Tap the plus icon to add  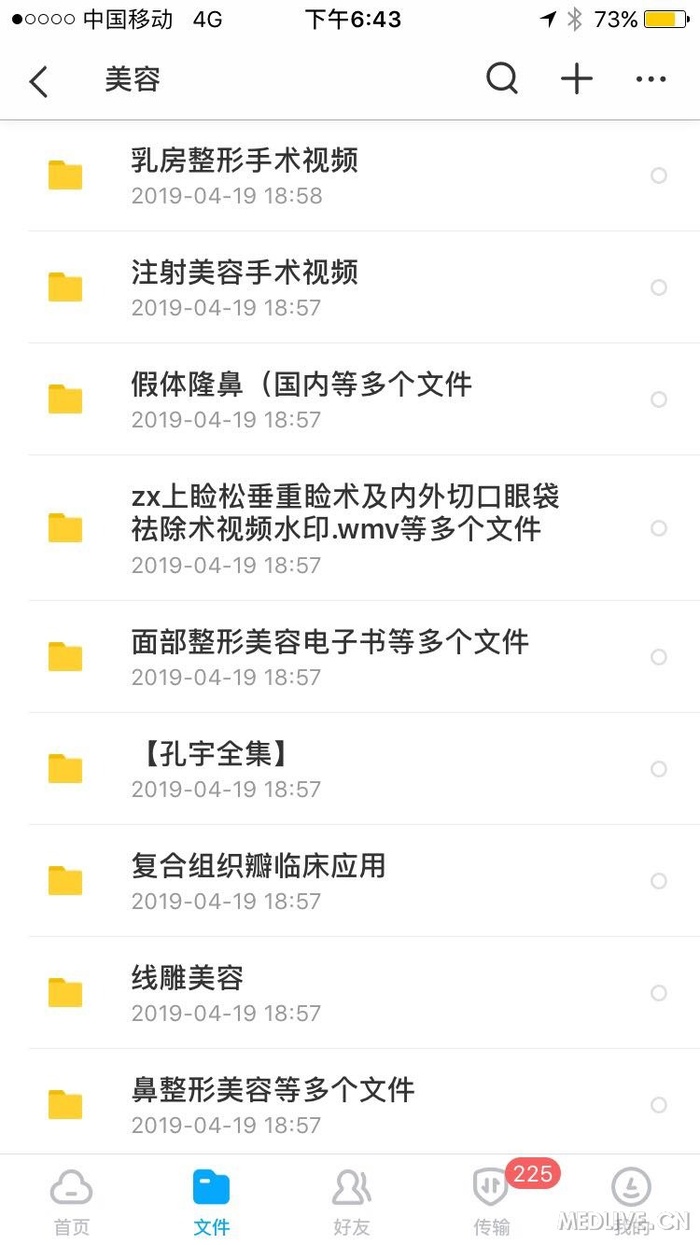[577, 79]
